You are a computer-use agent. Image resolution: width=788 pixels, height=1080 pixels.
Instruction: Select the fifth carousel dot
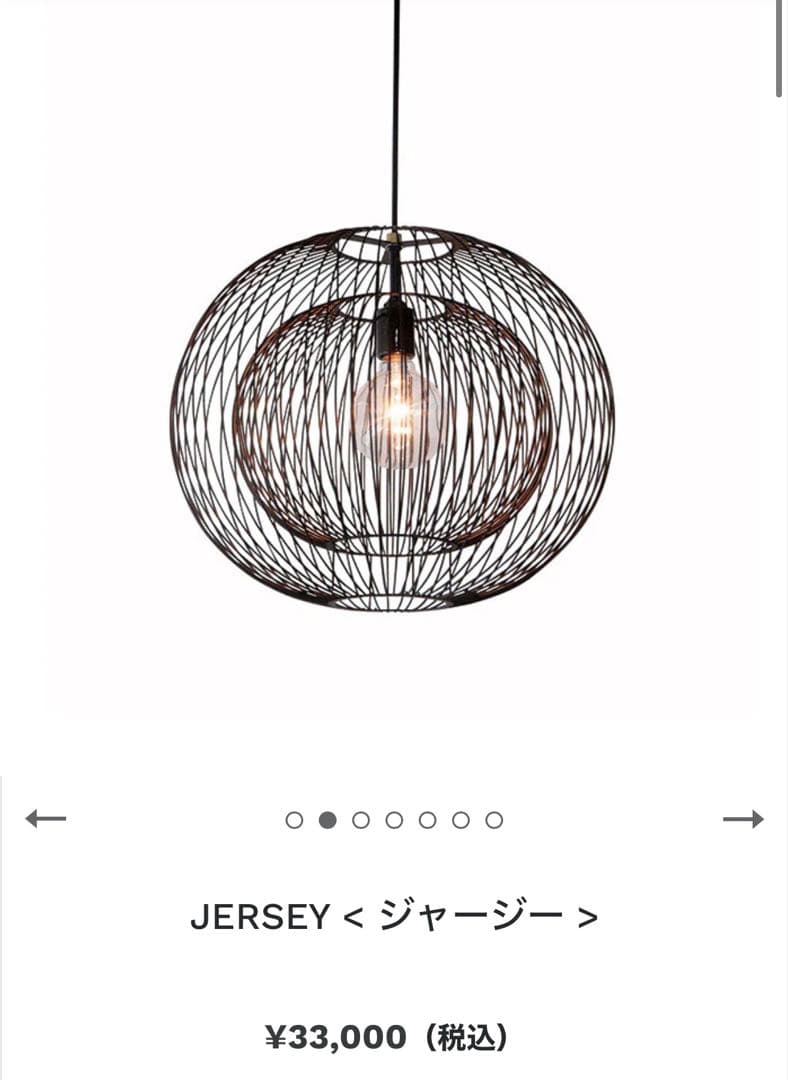coord(427,818)
